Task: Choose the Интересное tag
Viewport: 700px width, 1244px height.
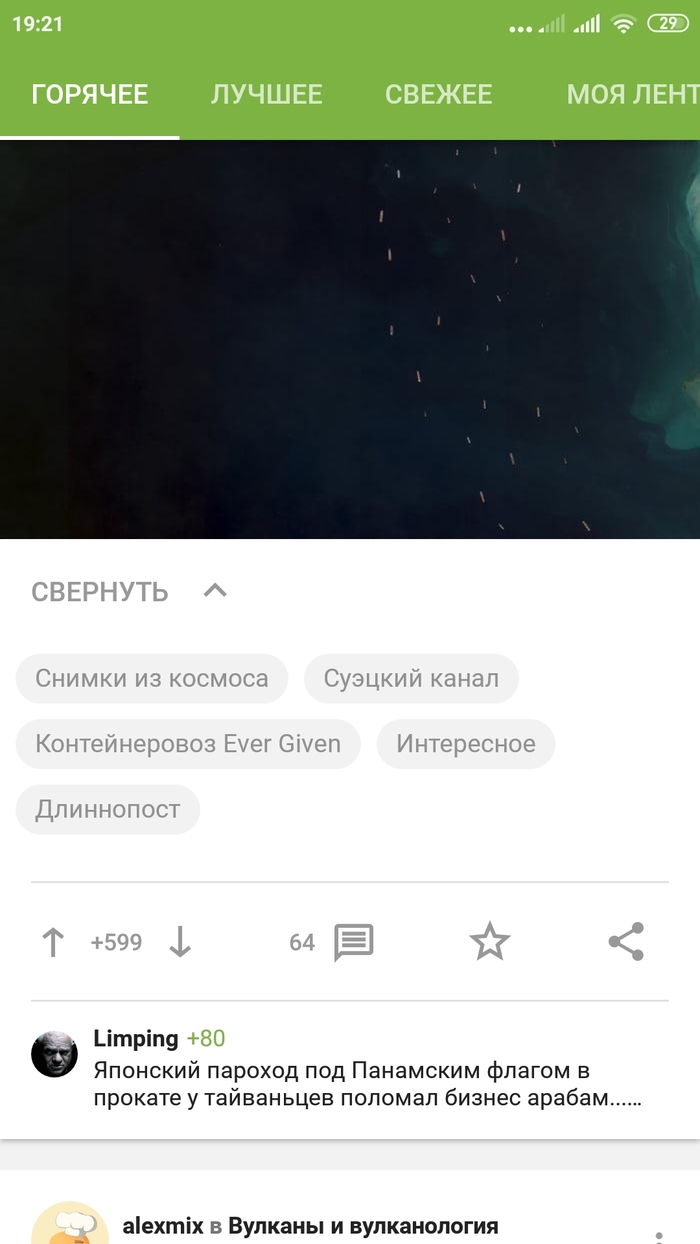Action: click(x=466, y=744)
